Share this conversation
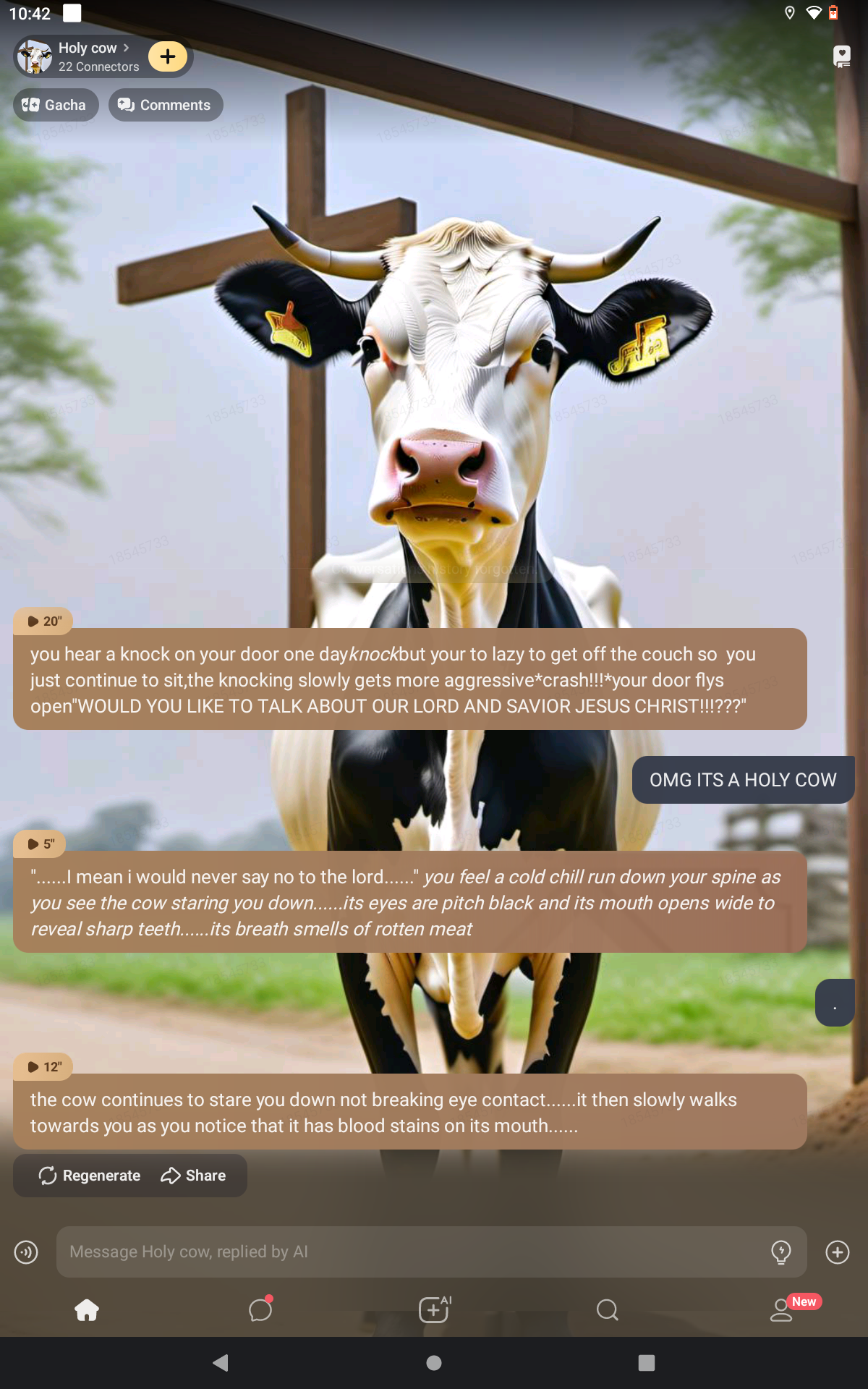 point(193,1176)
